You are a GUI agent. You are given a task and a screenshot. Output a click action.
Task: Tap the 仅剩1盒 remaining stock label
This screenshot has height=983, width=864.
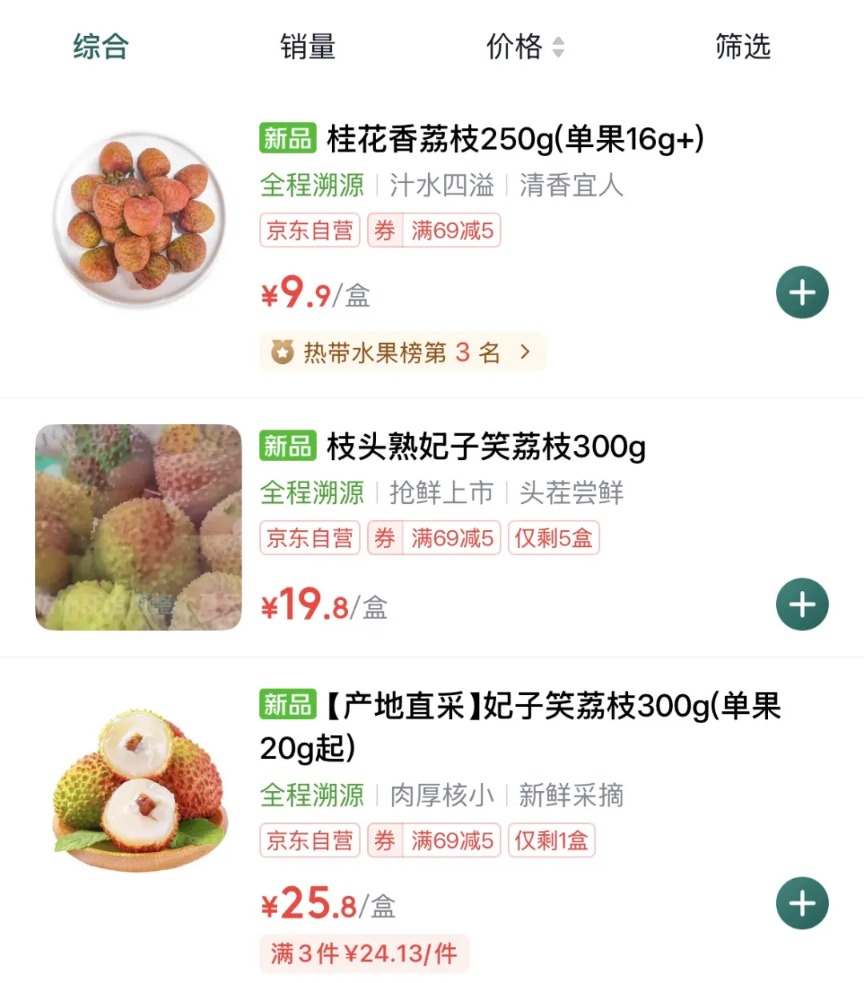[551, 840]
